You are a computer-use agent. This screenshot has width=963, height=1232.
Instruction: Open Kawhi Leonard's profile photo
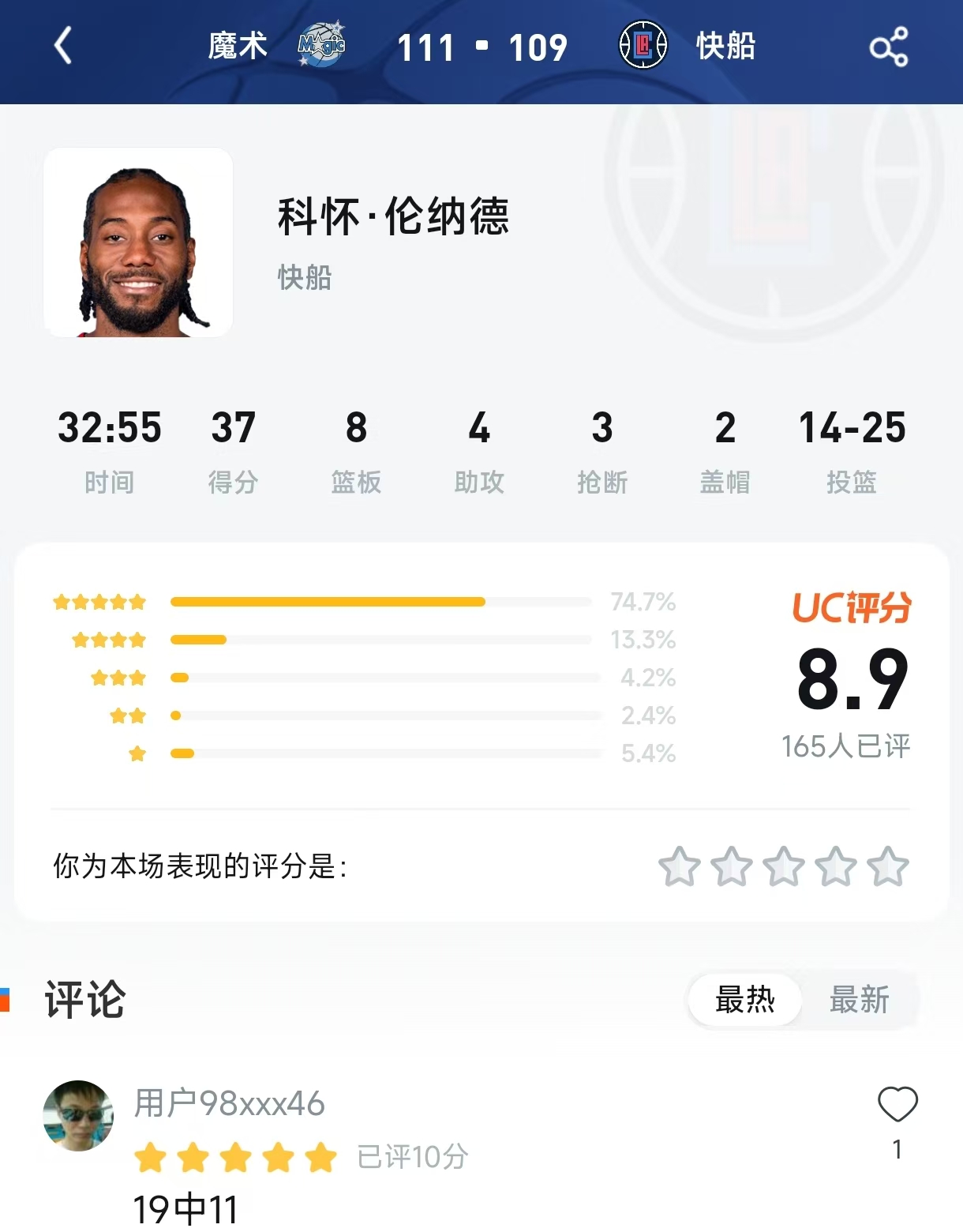click(x=138, y=242)
